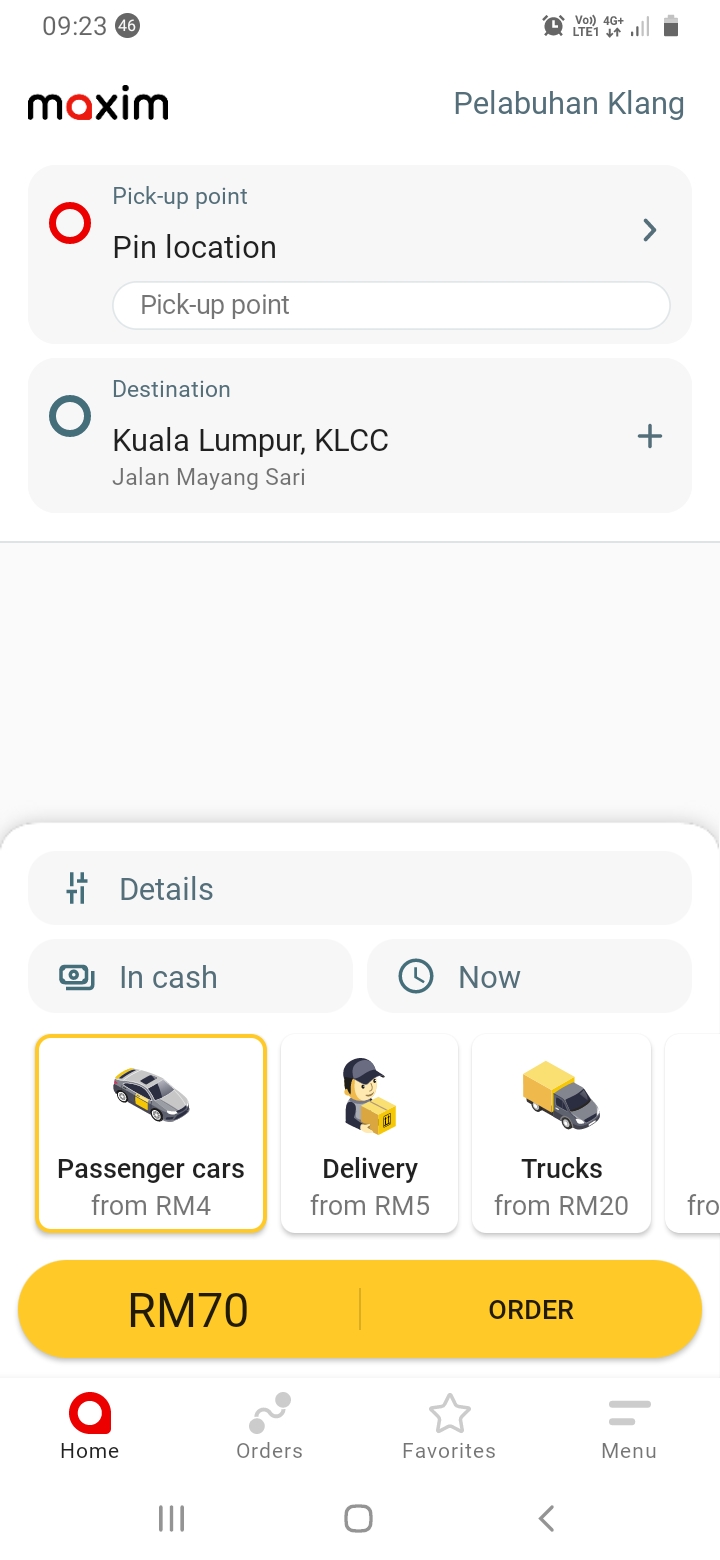Choose the Delivery service
Screen dimensions: 720x1560
click(370, 1132)
